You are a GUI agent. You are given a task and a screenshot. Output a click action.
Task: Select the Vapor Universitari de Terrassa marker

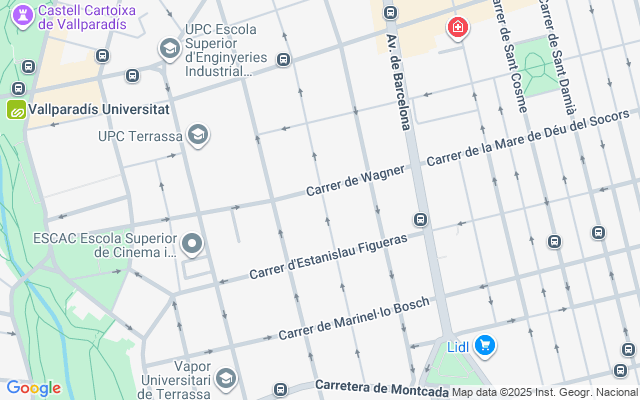pos(226,378)
